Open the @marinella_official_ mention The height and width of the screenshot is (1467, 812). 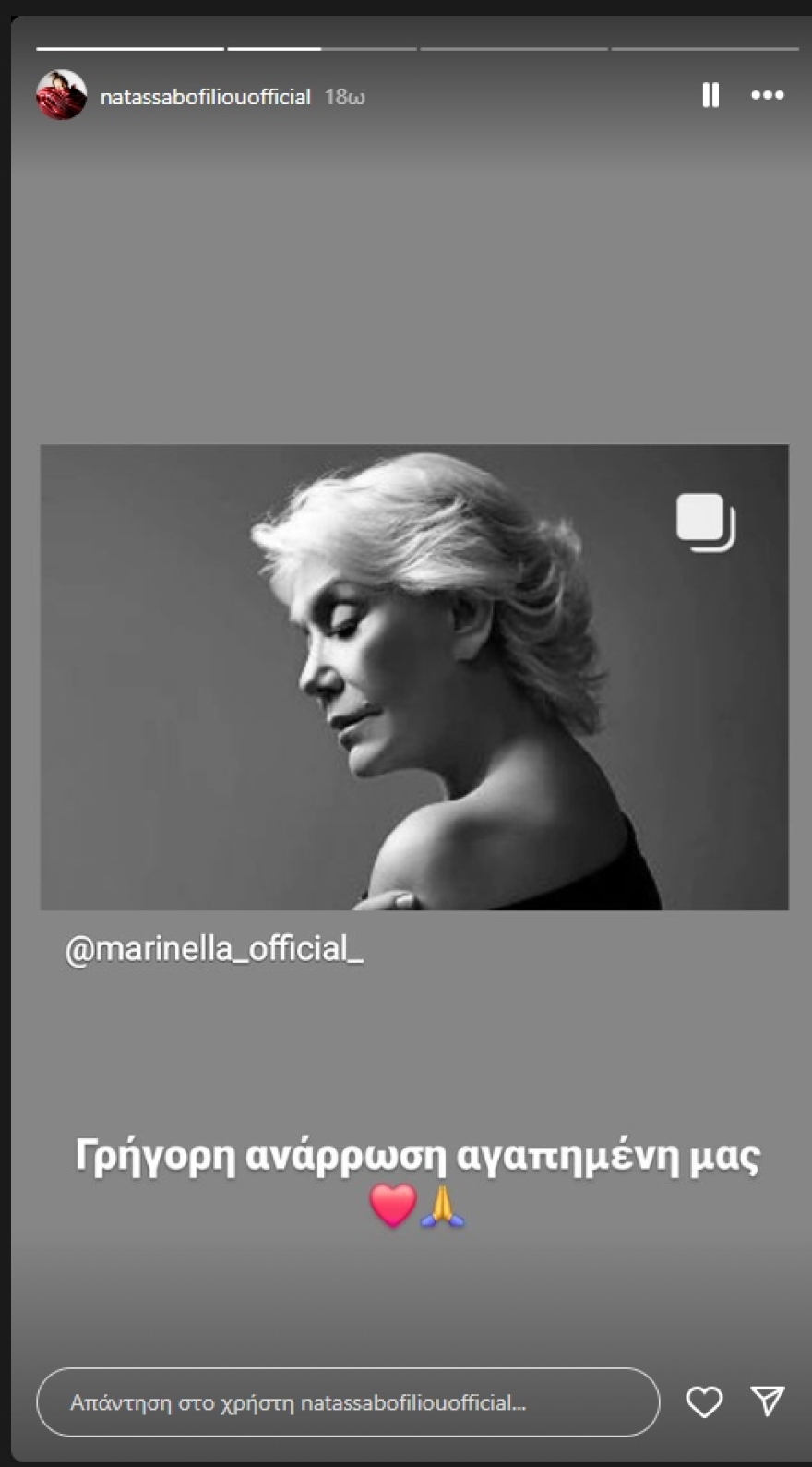(214, 949)
